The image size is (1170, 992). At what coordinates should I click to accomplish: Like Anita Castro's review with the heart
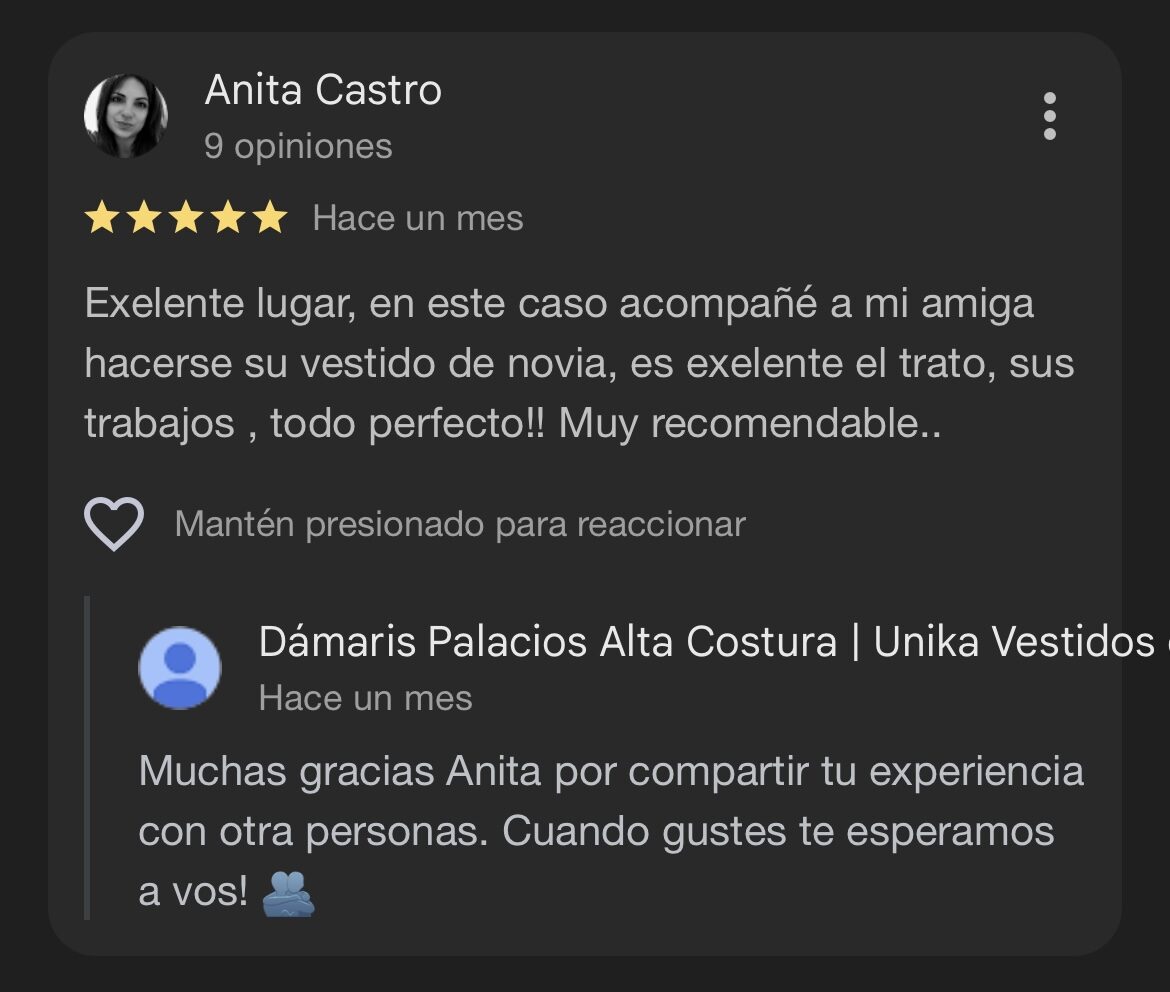point(114,524)
